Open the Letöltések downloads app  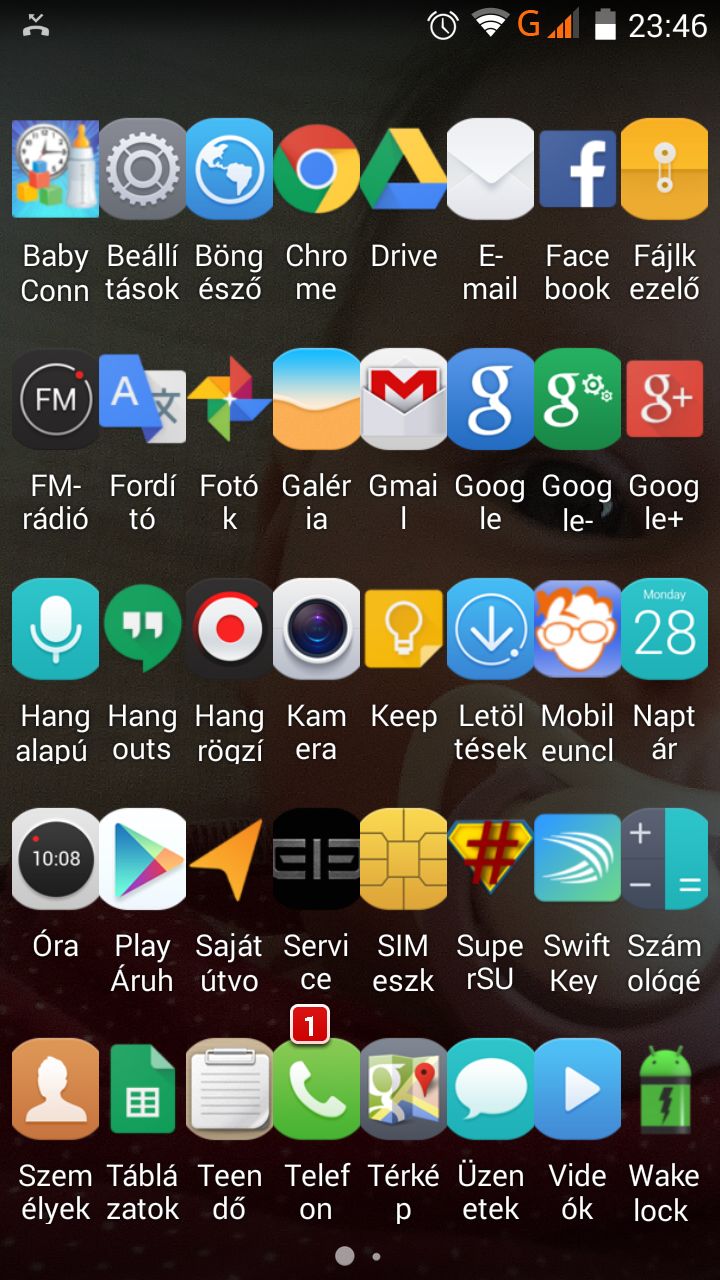490,629
